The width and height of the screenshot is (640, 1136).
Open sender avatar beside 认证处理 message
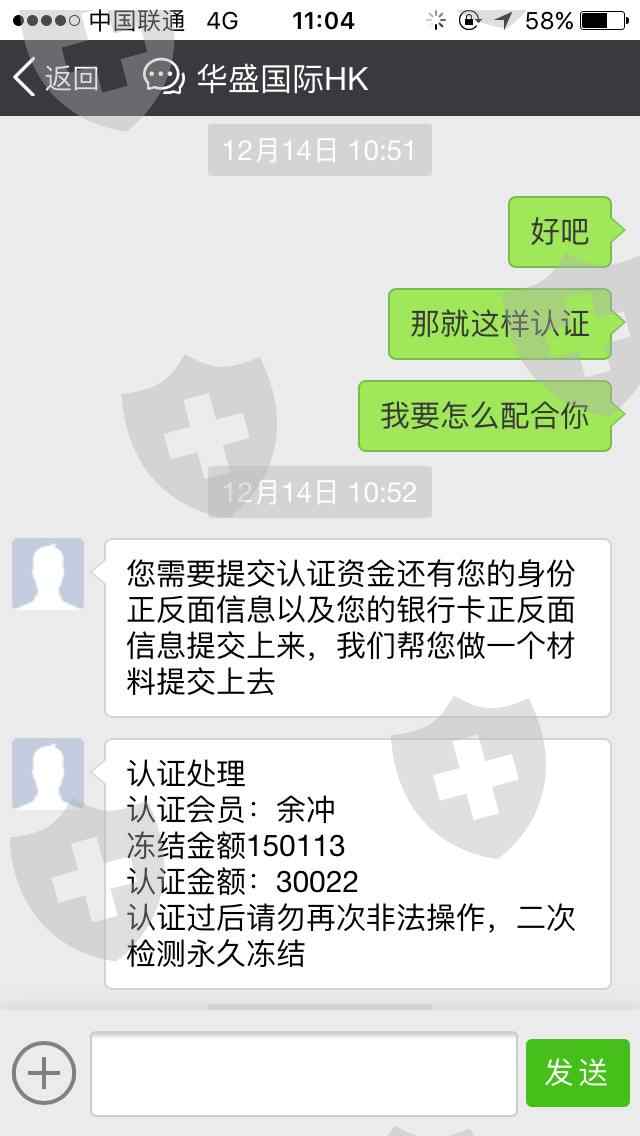[x=48, y=773]
